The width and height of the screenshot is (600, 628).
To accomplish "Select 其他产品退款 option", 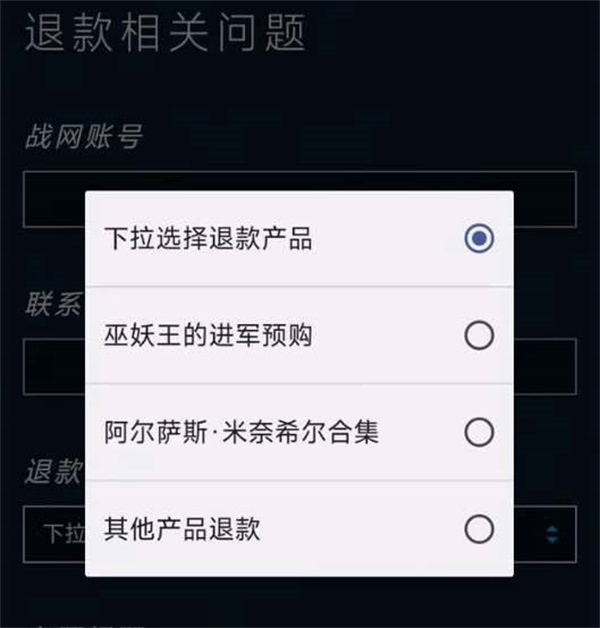I will [299, 528].
